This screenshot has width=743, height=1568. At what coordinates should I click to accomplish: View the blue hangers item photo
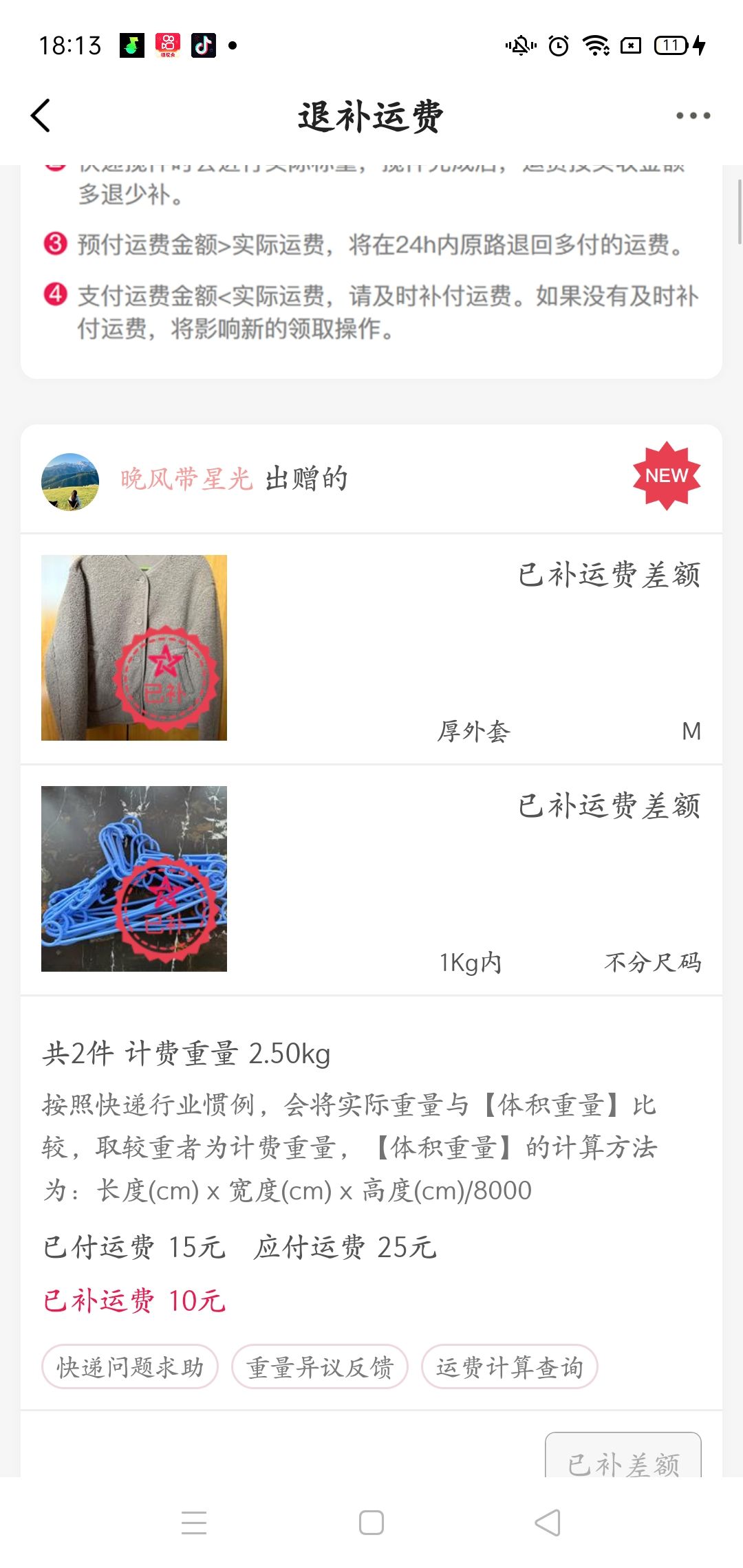(x=134, y=879)
